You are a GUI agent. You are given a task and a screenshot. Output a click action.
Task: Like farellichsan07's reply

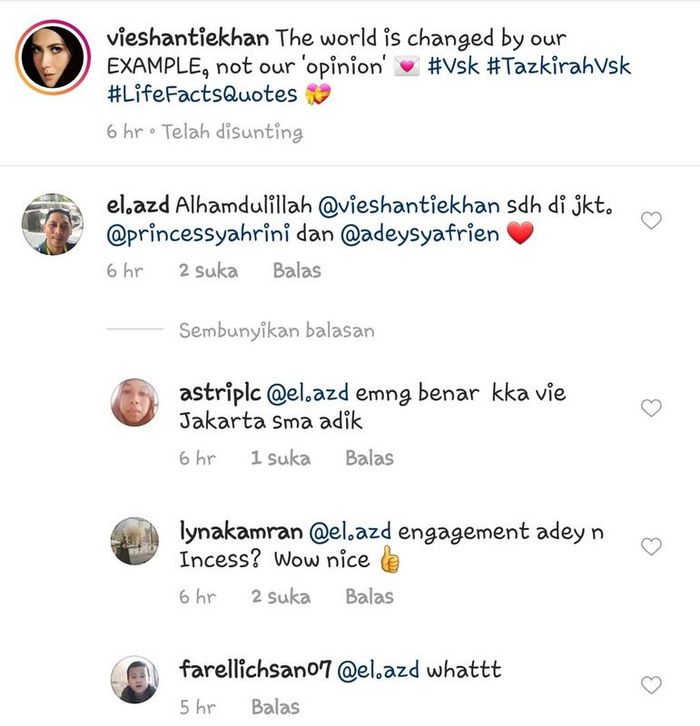coord(651,685)
